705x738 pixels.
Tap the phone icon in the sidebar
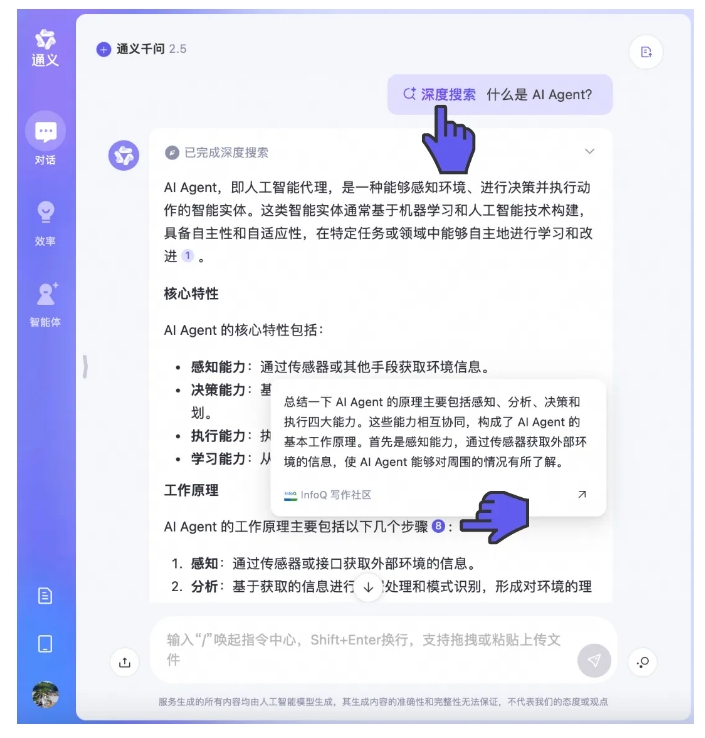click(45, 644)
